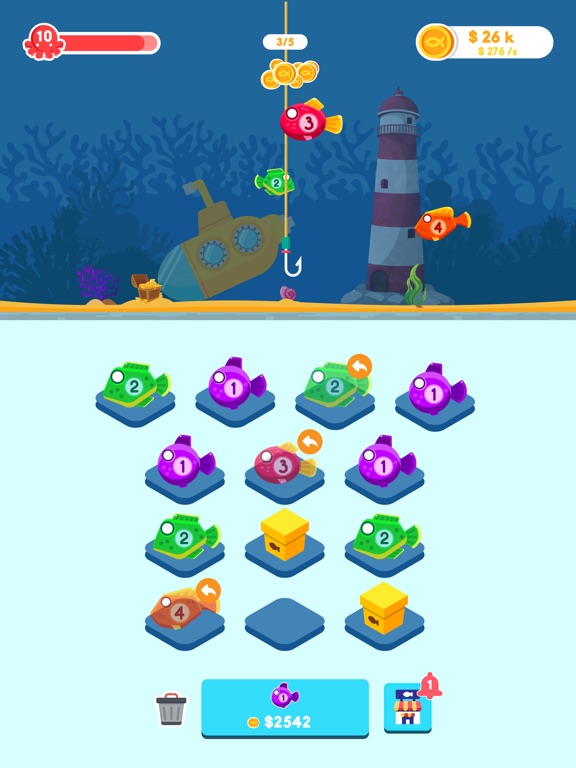
Task: Recall the level 4 orange fish
Action: (x=208, y=591)
